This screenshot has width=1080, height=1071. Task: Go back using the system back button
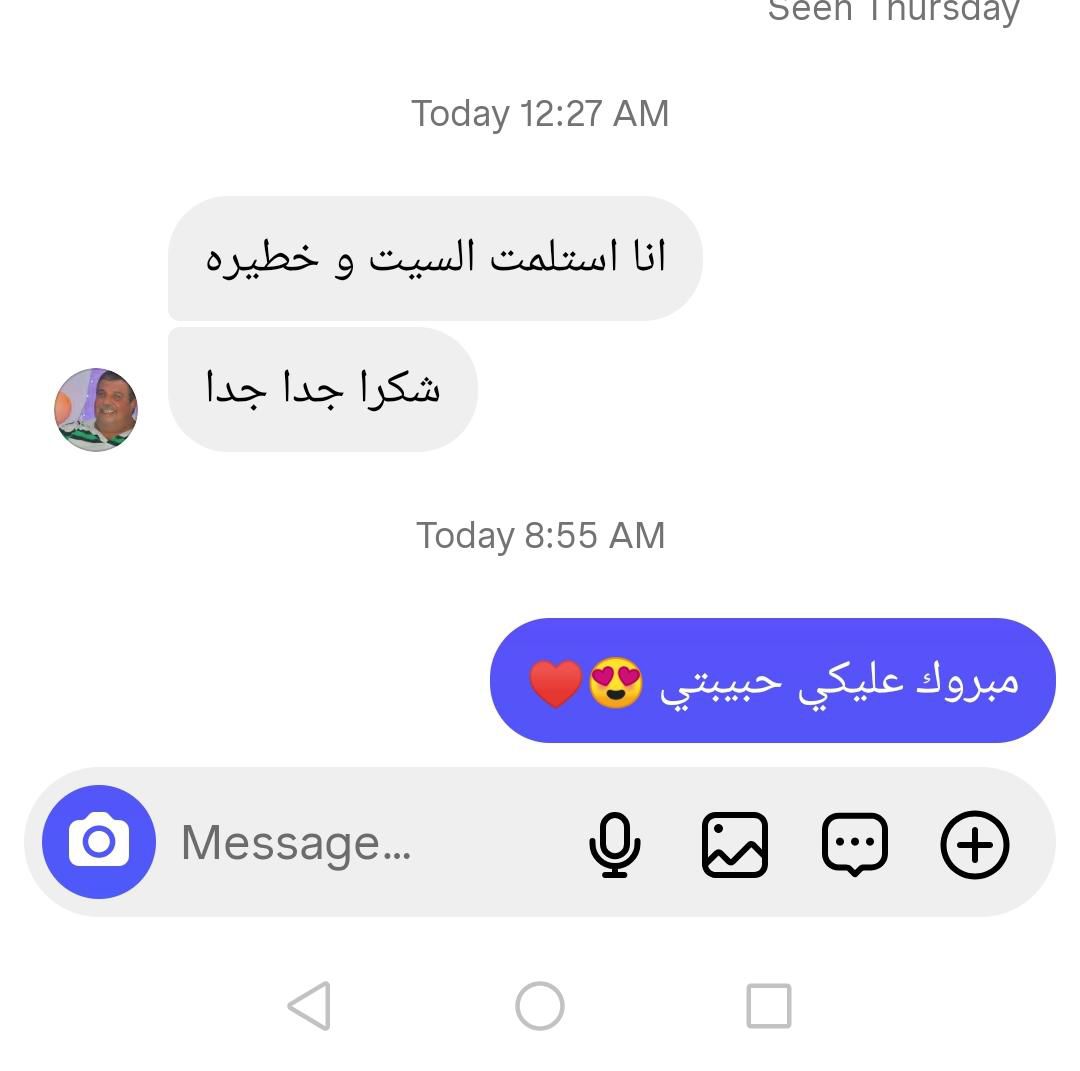point(309,1005)
